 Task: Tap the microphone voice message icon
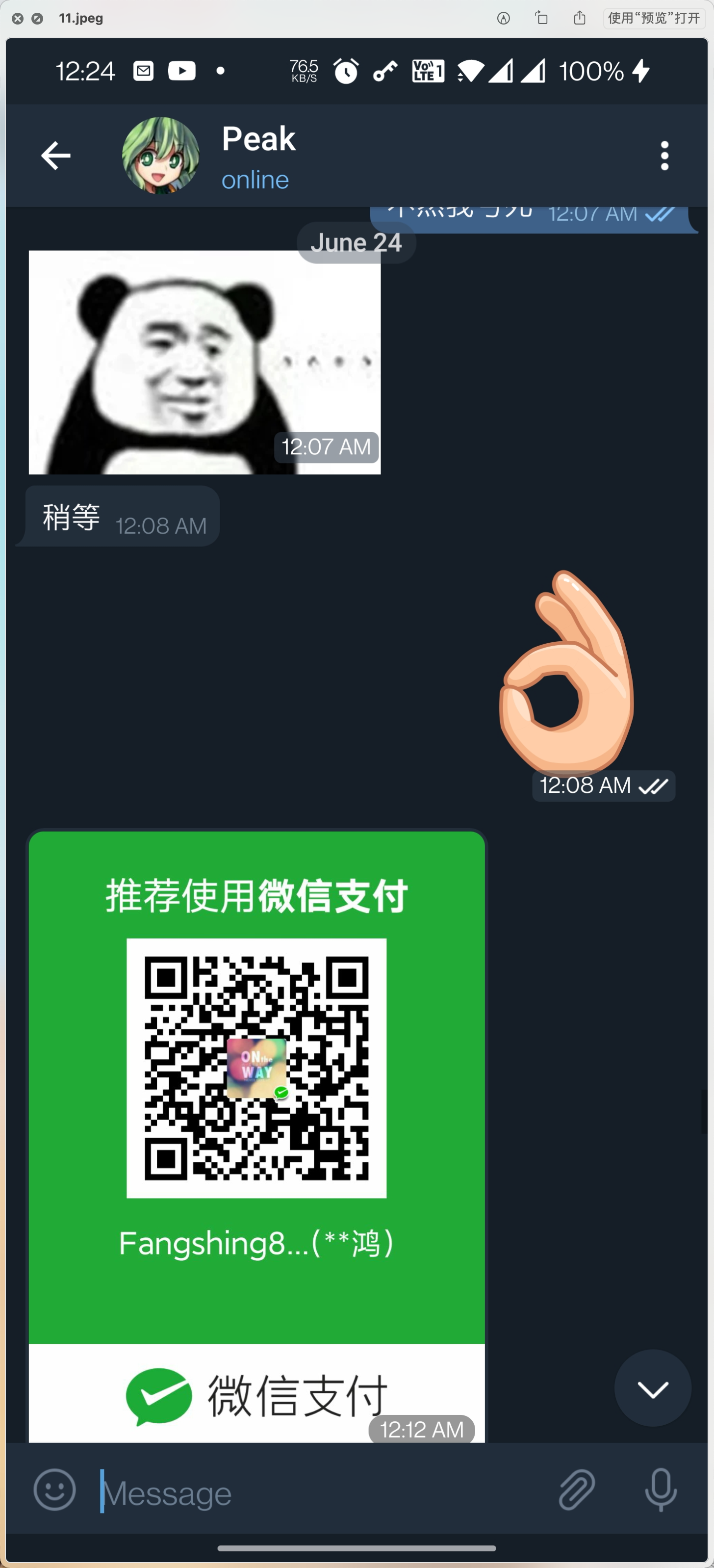coord(661,1490)
